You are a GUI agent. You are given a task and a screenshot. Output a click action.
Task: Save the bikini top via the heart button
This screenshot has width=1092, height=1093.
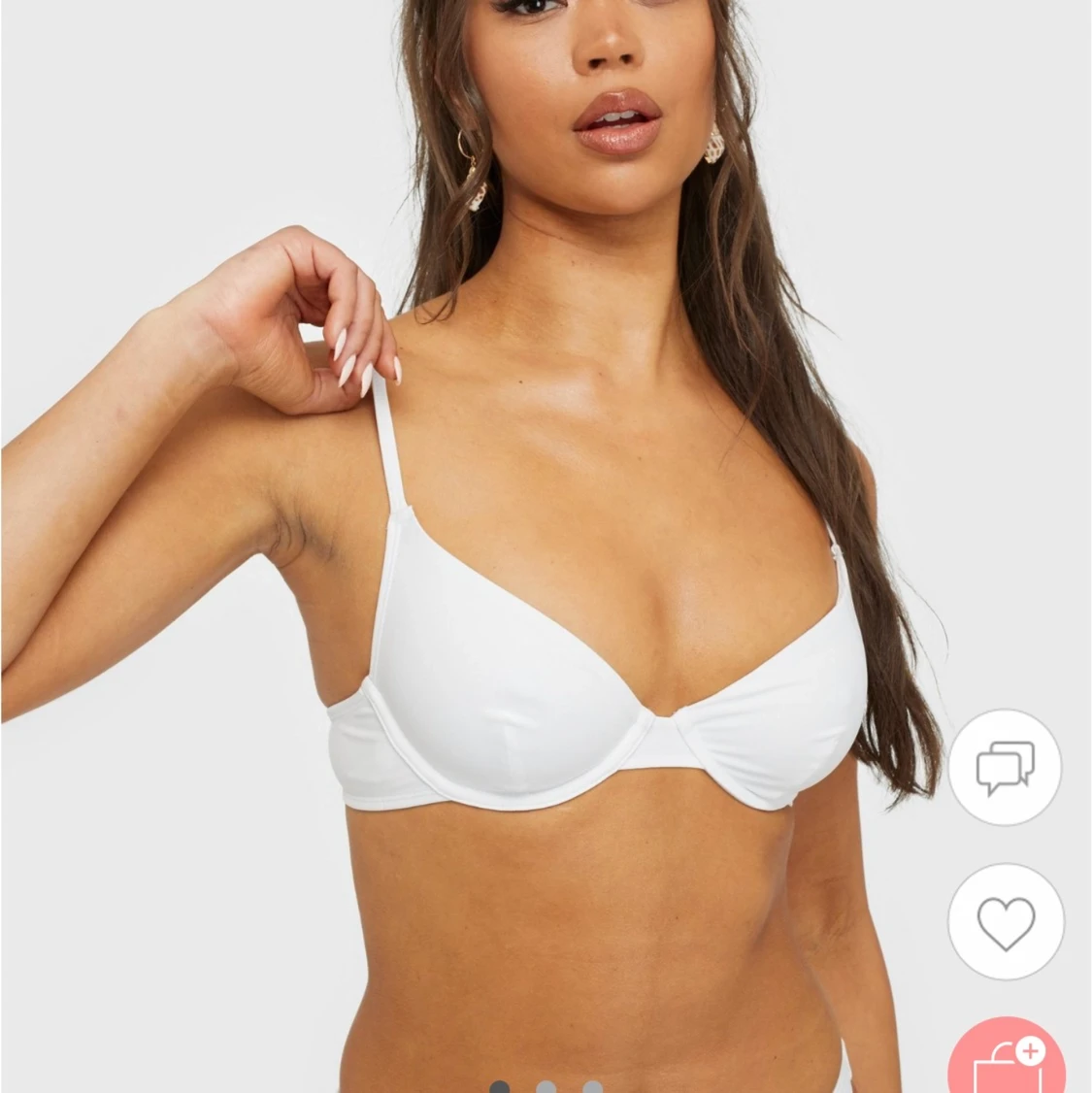tap(1005, 923)
